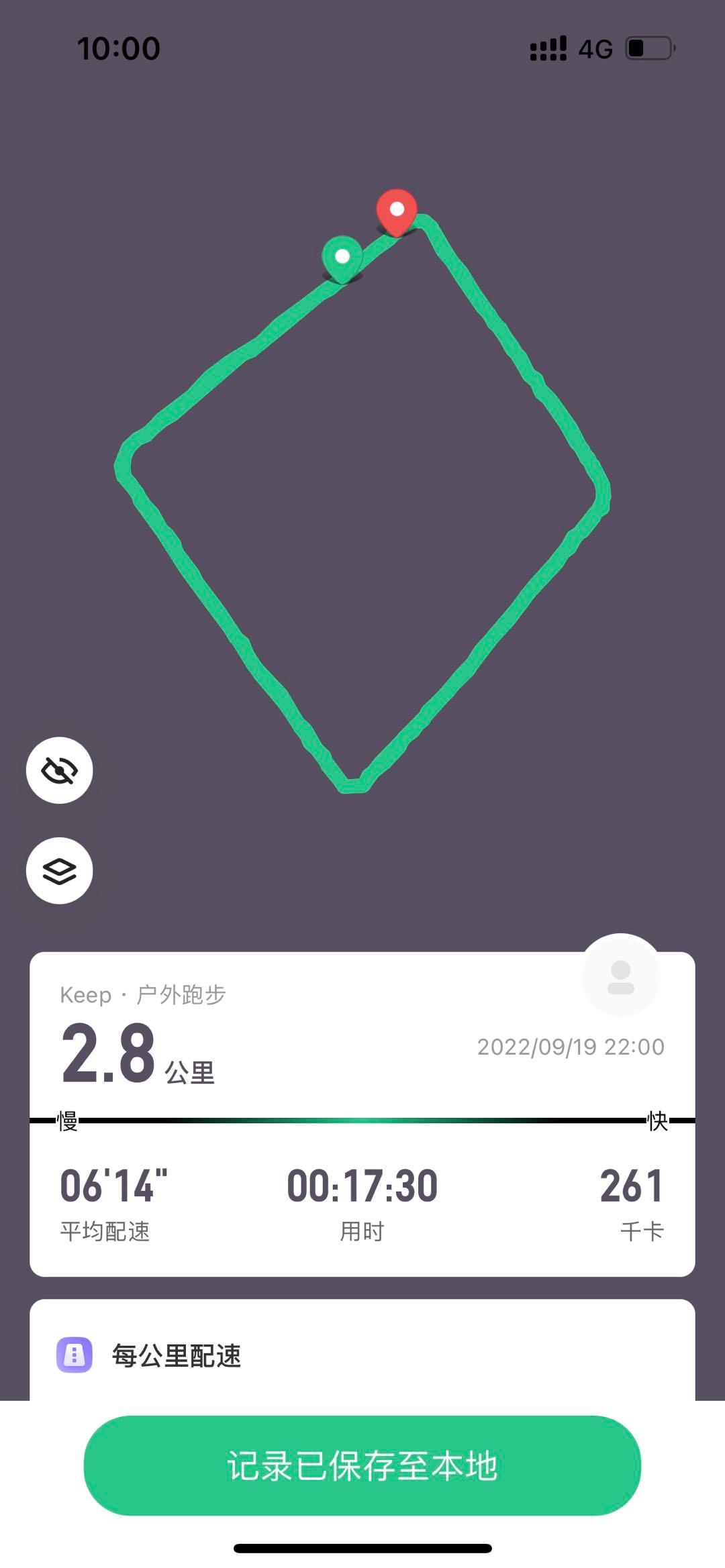The width and height of the screenshot is (725, 1568).
Task: Tap the green 记录已保存至本地 button
Action: (362, 1465)
